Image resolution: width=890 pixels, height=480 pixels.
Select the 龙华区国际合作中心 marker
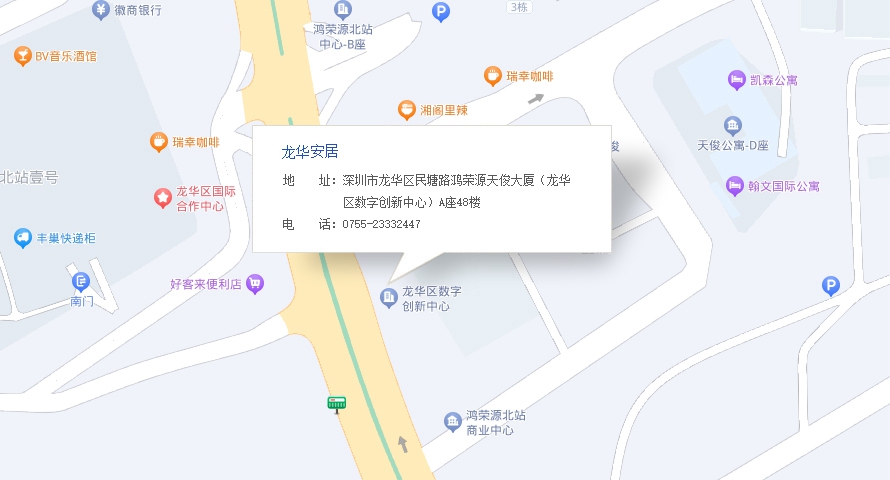click(162, 198)
